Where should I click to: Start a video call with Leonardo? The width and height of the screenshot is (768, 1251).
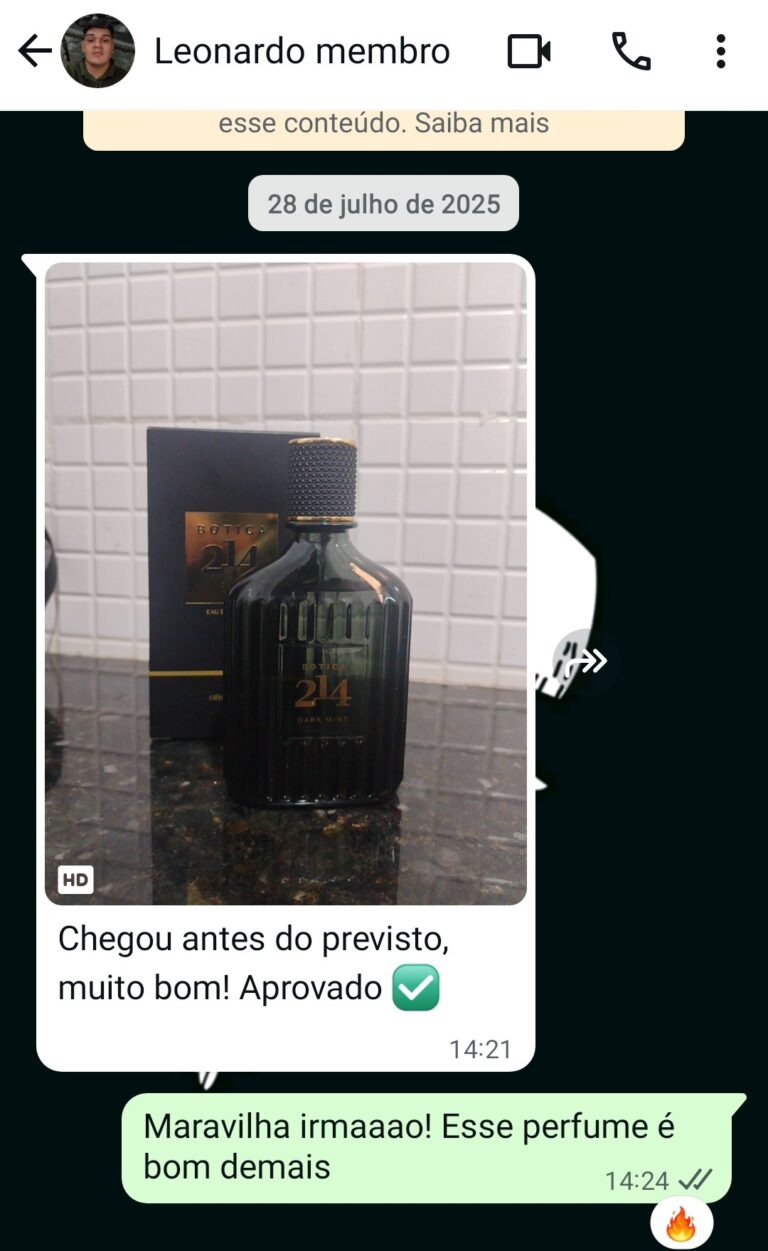529,52
